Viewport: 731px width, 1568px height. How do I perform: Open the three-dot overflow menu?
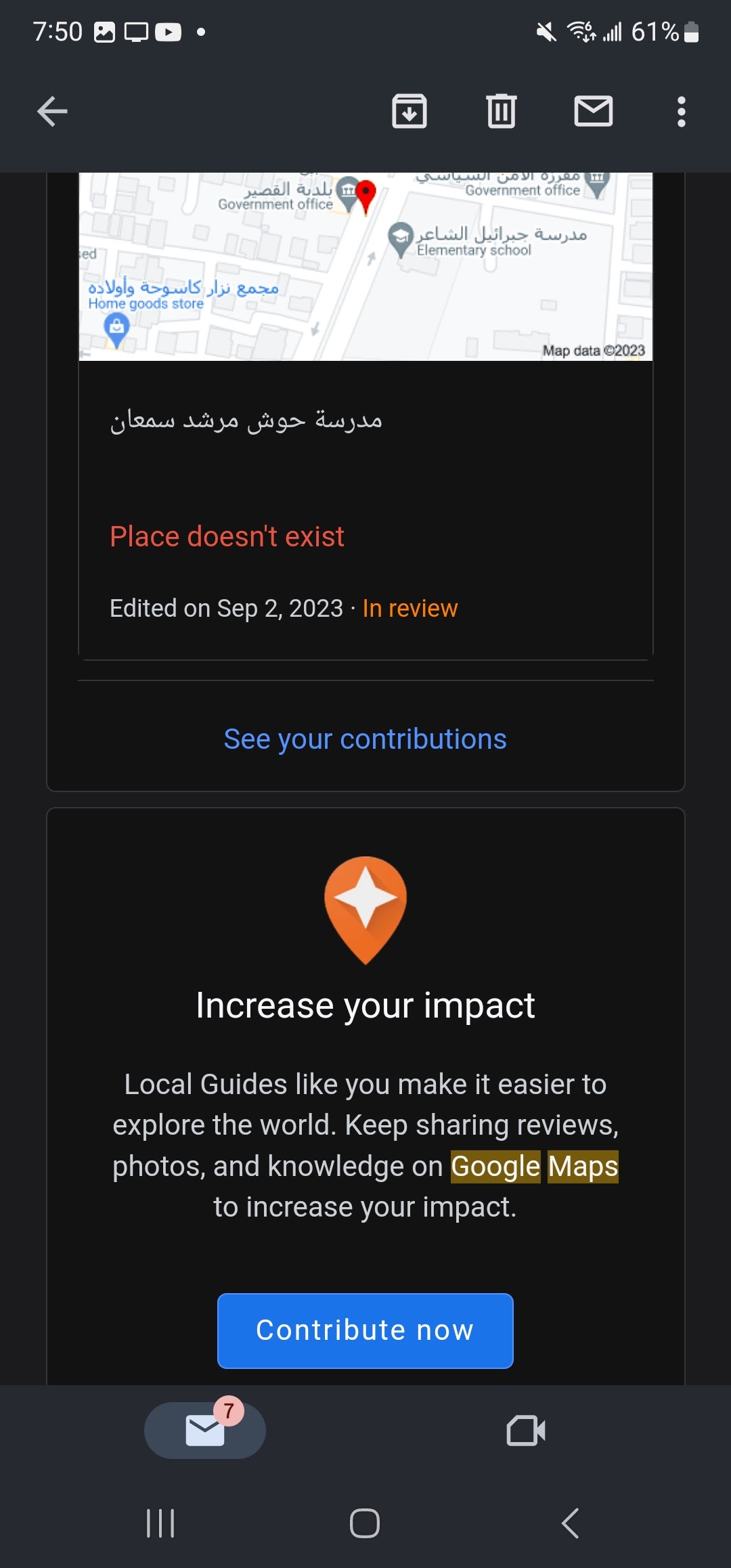point(682,111)
